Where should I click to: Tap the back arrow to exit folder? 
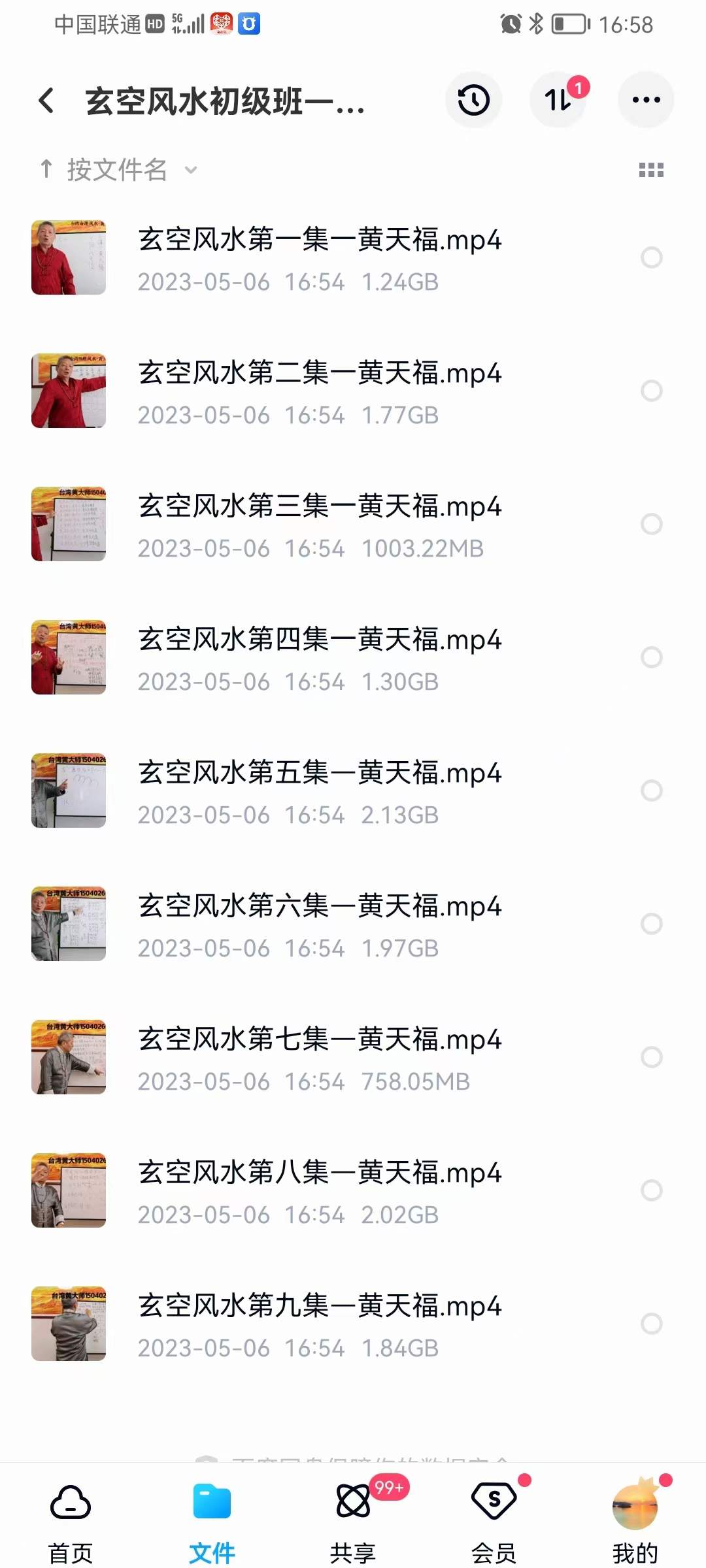tap(45, 99)
